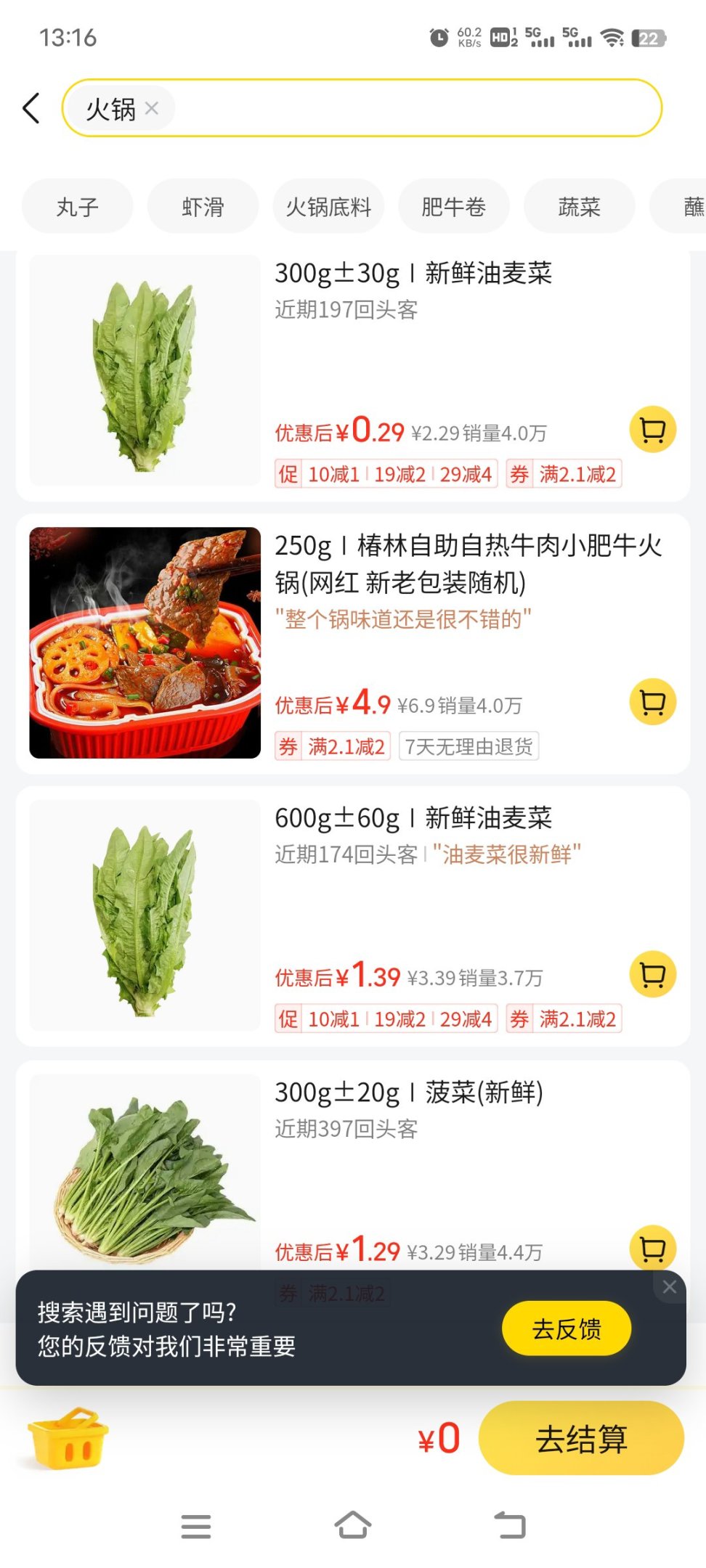Add 300g 新鲜油麦菜 to cart
The image size is (706, 1568).
coord(652,430)
